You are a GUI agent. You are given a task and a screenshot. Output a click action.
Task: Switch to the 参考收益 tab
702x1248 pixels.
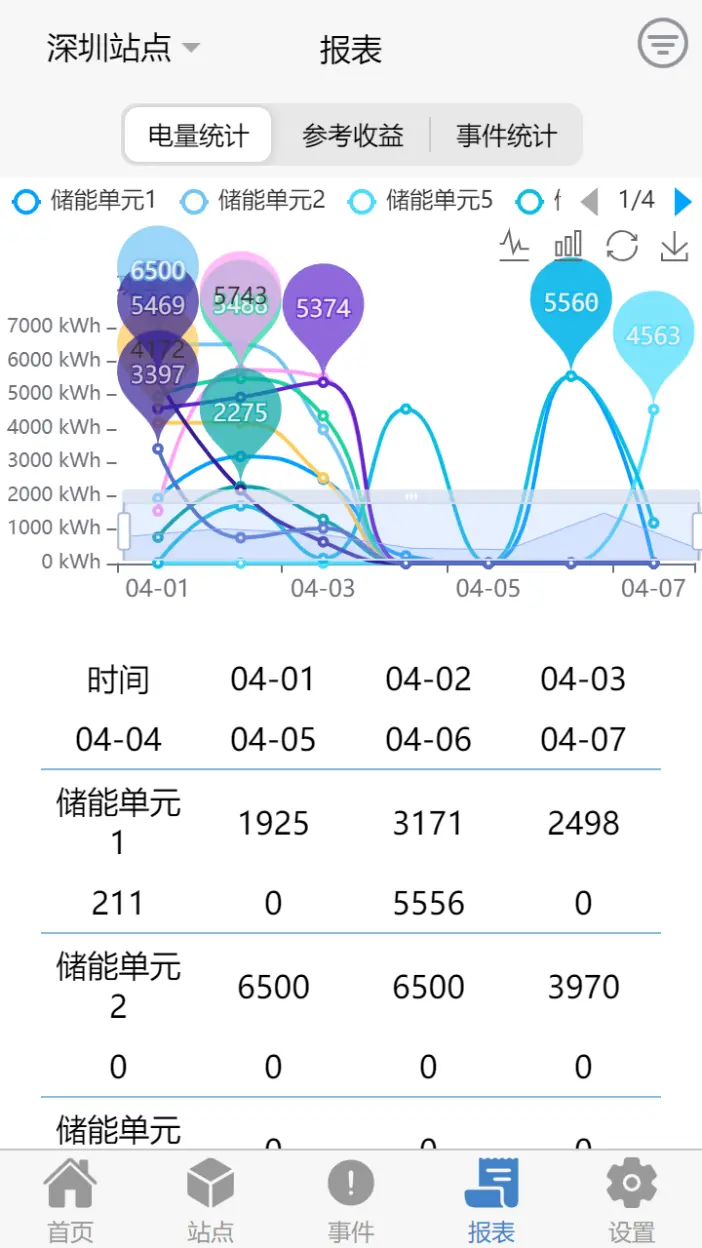pyautogui.click(x=352, y=135)
